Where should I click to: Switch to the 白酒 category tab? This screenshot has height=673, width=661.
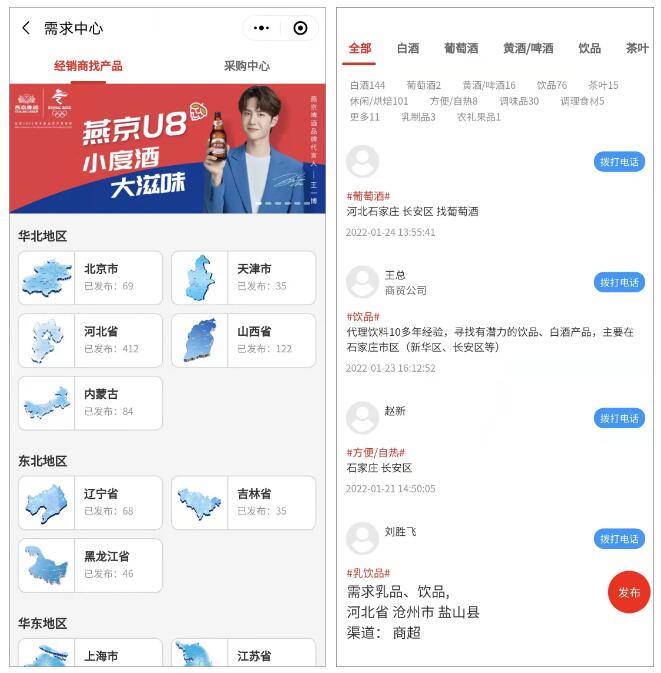tap(408, 48)
